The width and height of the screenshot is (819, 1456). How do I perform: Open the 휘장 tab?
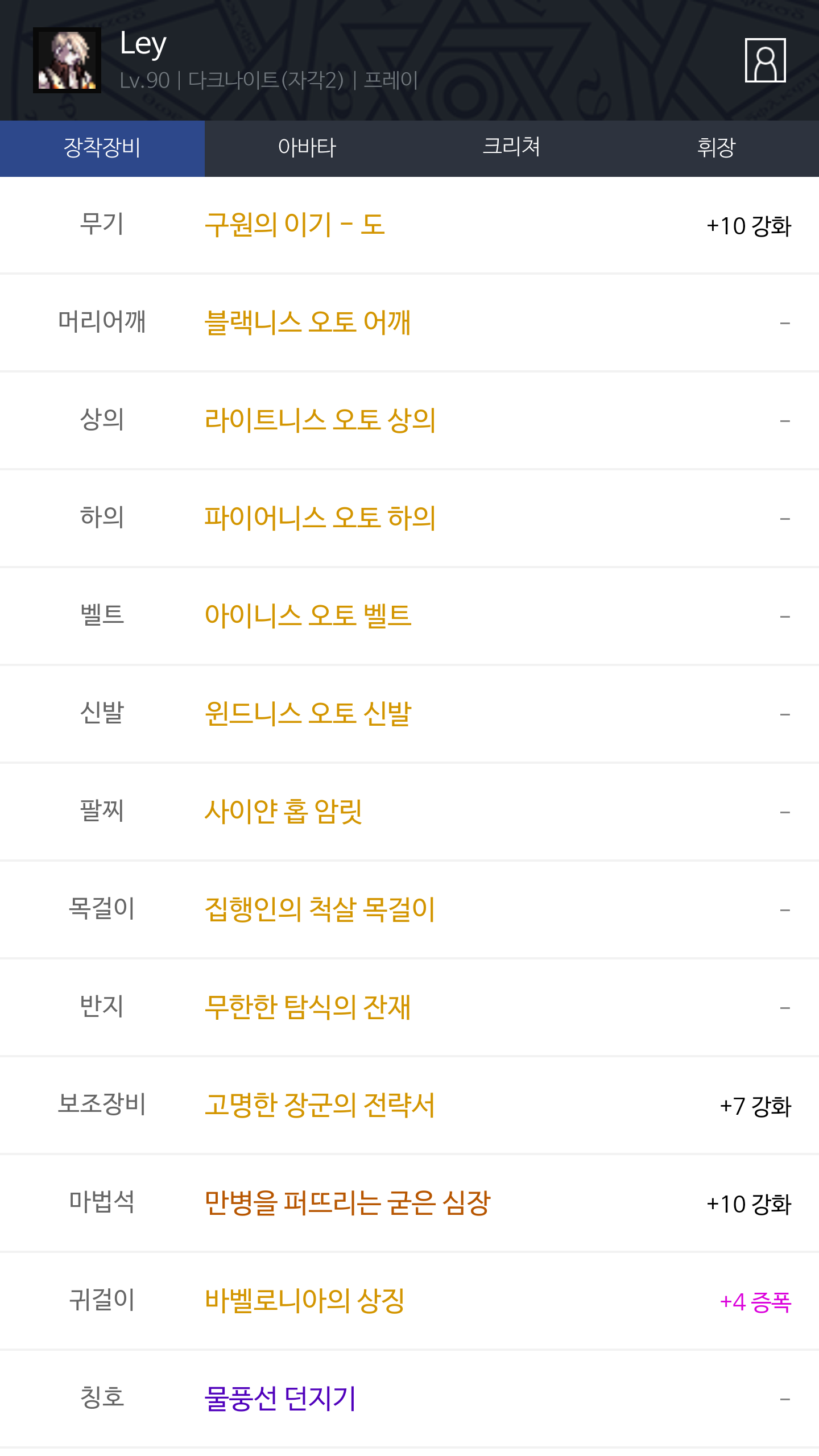(716, 148)
